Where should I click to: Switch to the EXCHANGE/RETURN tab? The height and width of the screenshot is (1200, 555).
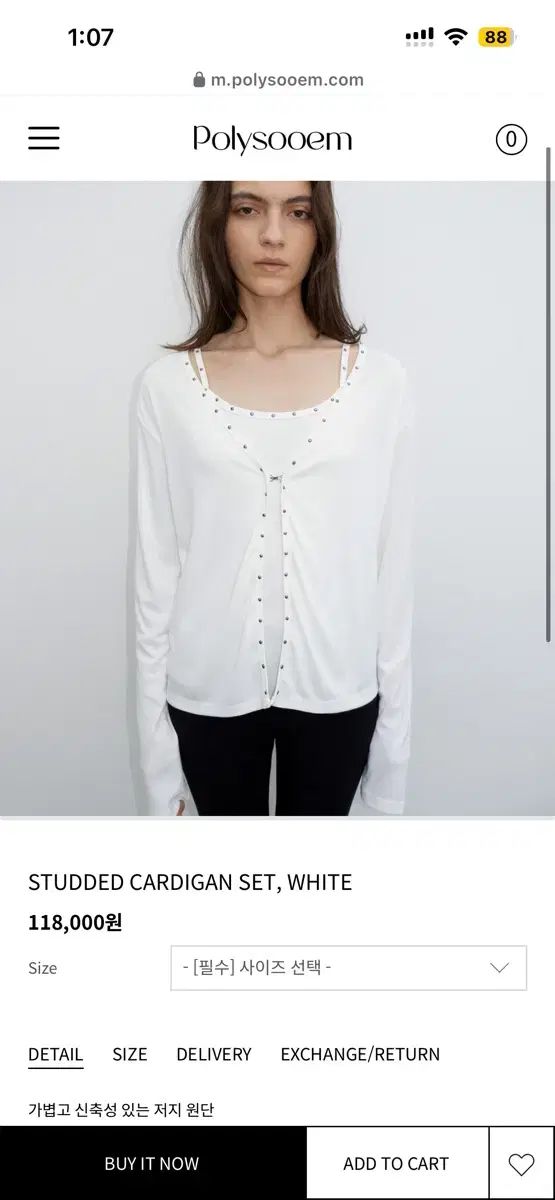[x=360, y=1054]
